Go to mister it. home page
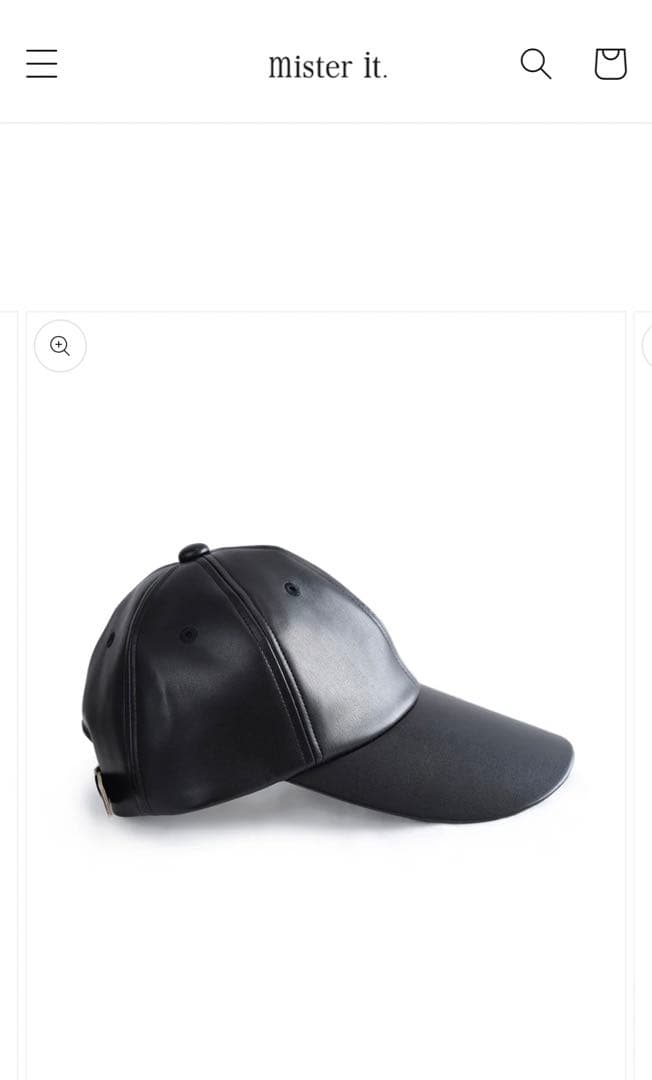This screenshot has width=652, height=1080. click(327, 66)
